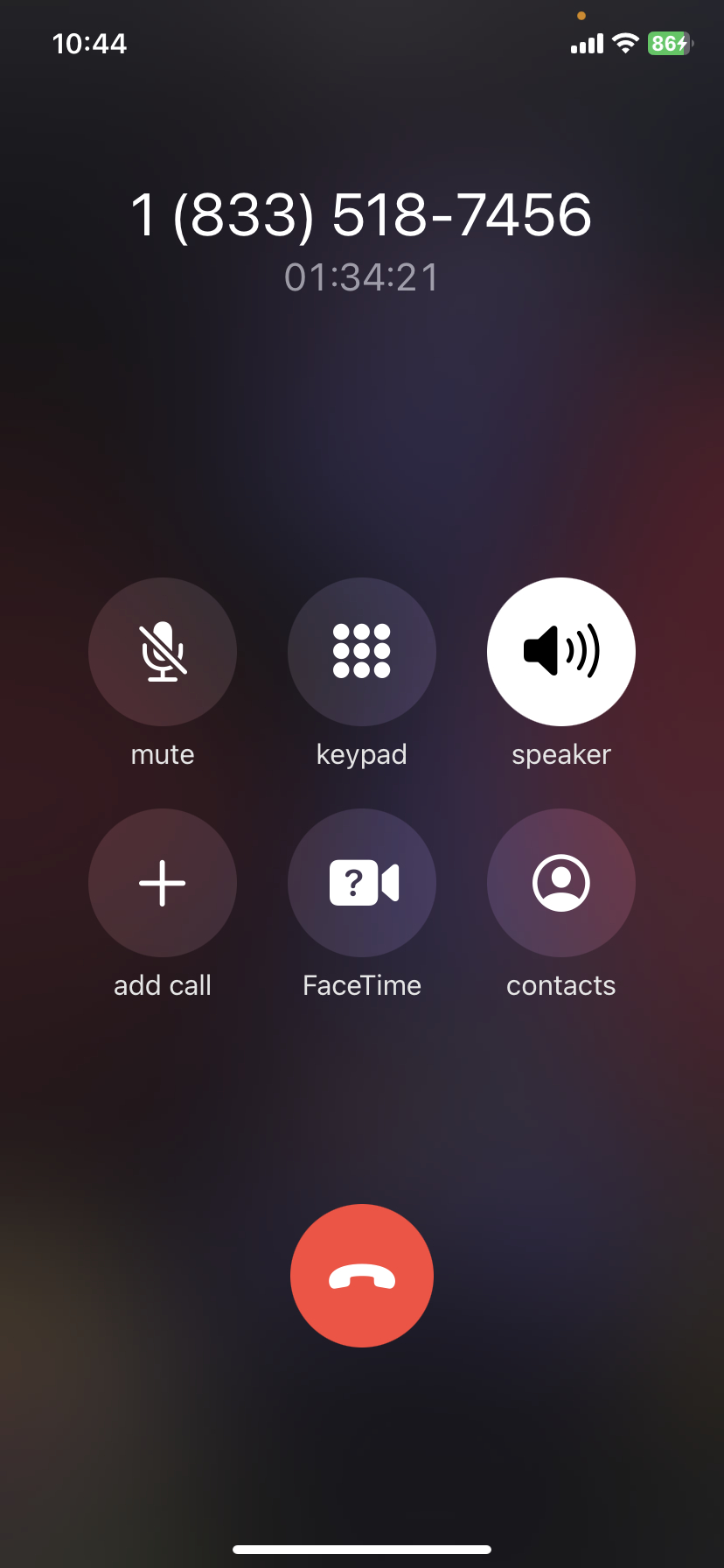Open the dial keypad
This screenshot has height=1568, width=724.
tap(362, 652)
